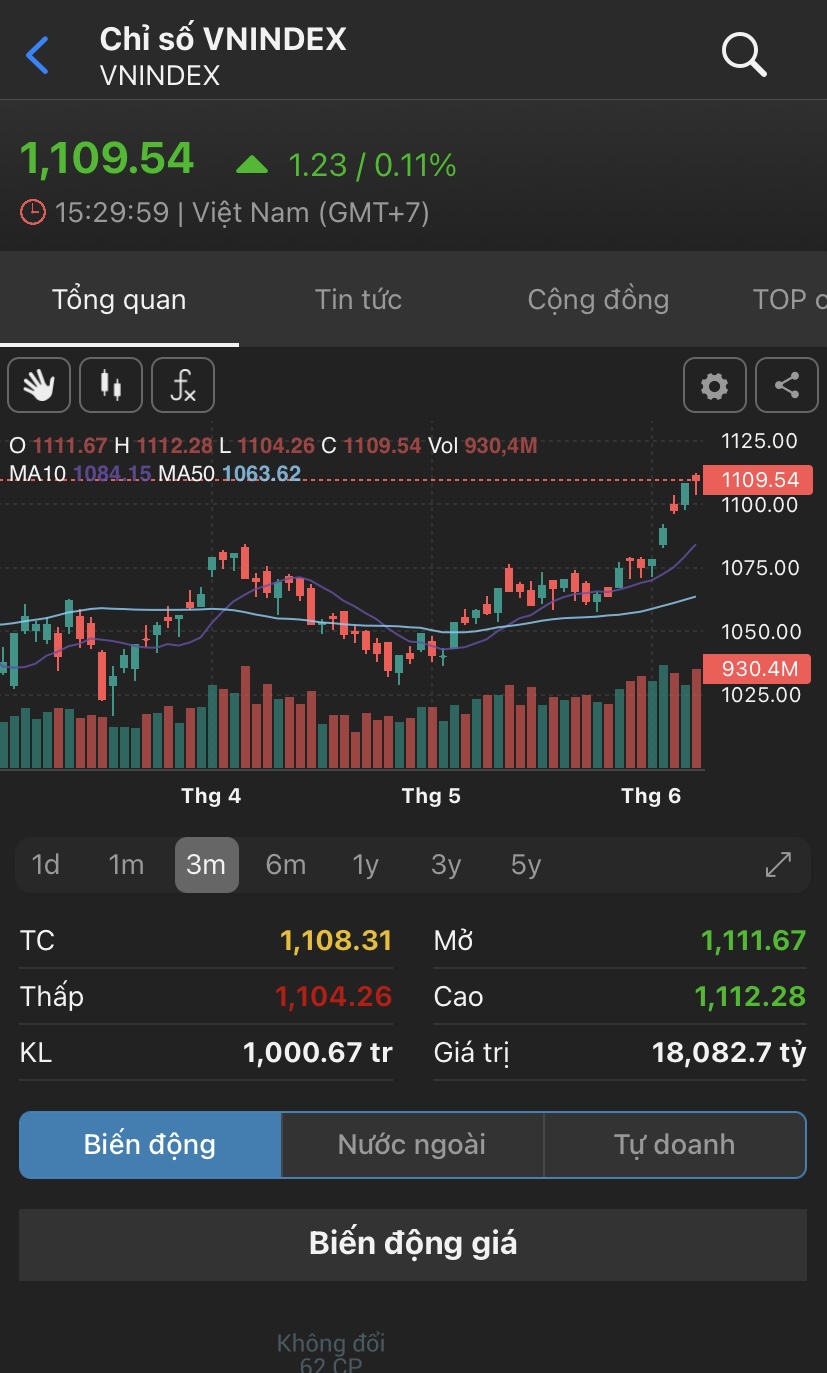Show the 1y chart range

click(x=366, y=864)
